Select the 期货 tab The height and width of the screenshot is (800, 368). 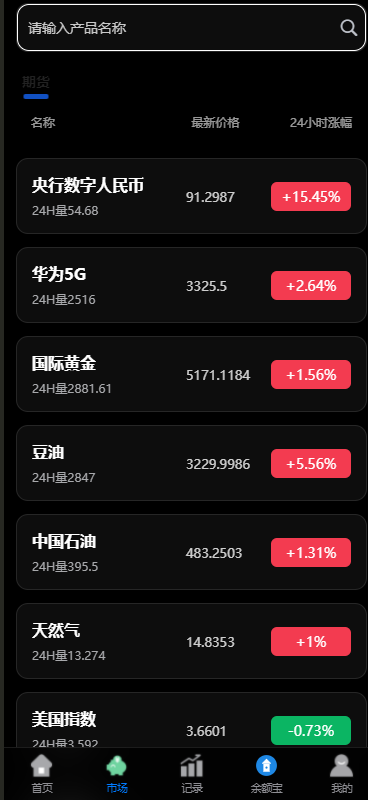tap(36, 82)
